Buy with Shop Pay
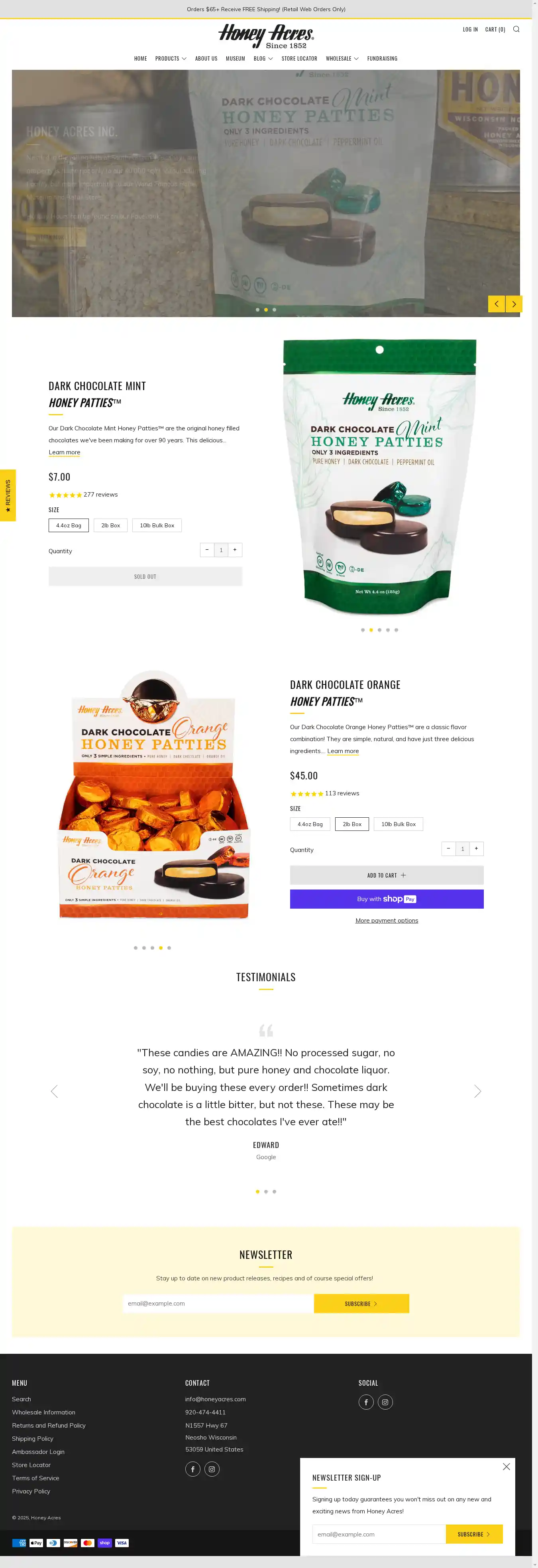 [387, 899]
